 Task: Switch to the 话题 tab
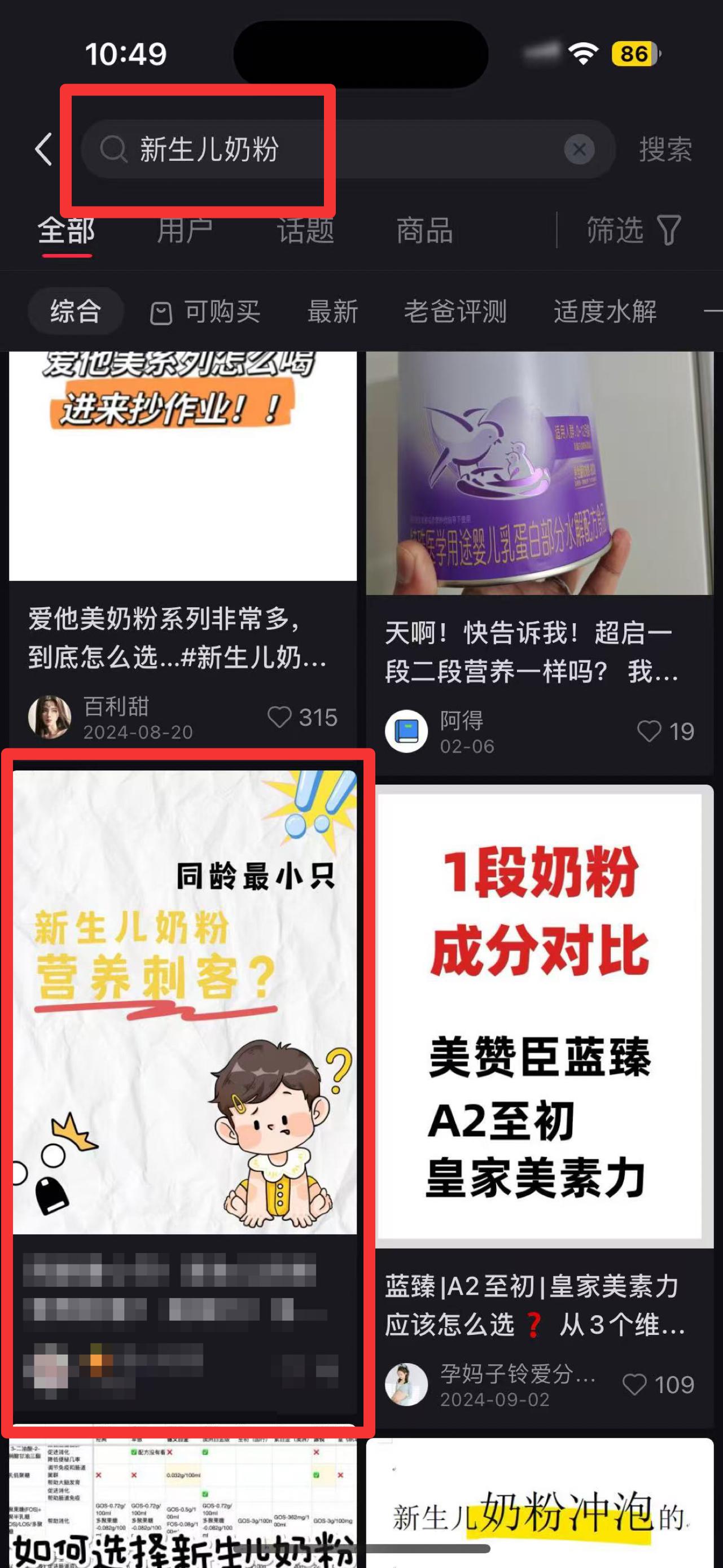(305, 231)
